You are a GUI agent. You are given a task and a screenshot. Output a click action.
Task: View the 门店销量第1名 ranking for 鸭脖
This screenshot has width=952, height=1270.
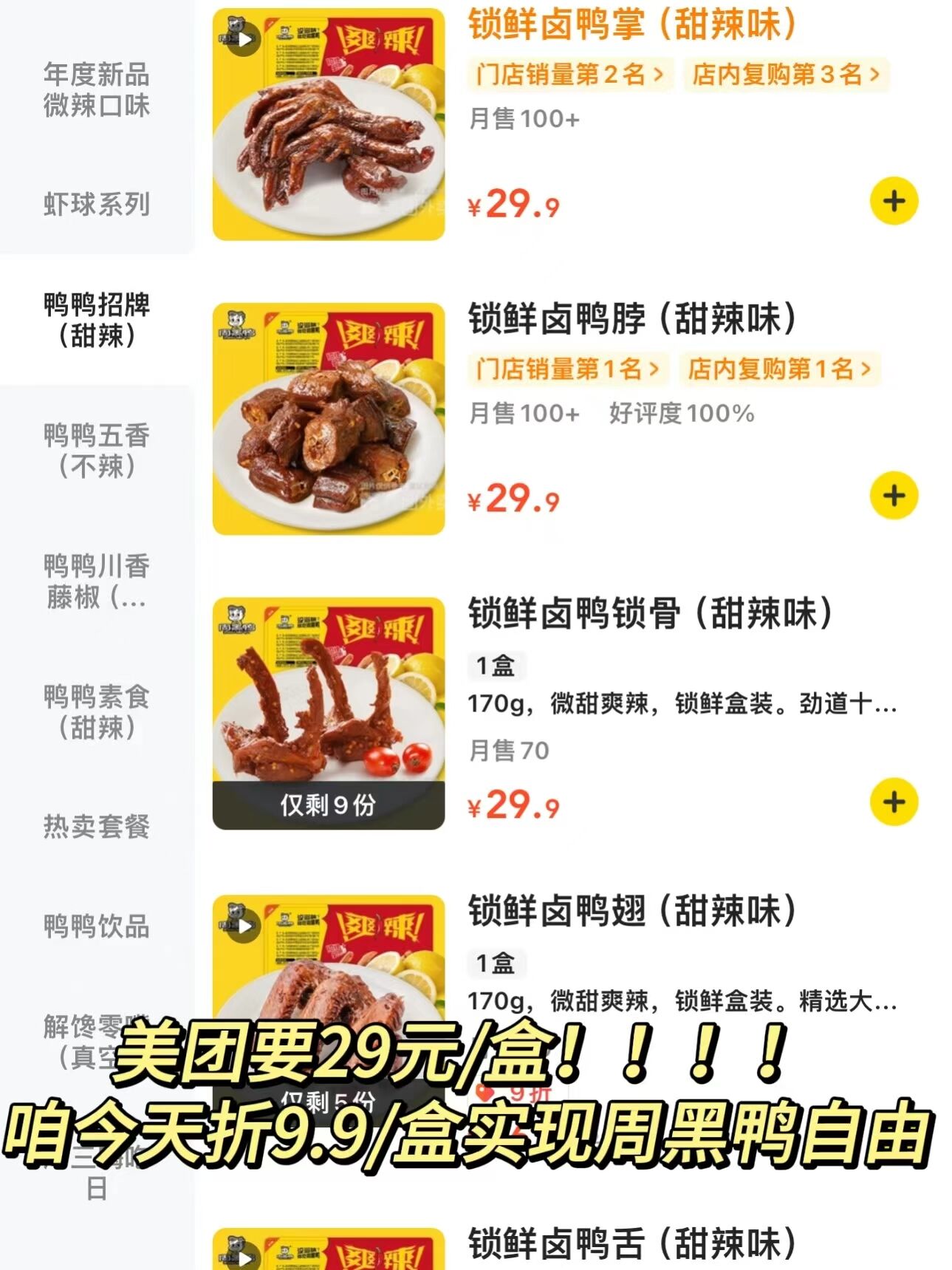click(567, 369)
